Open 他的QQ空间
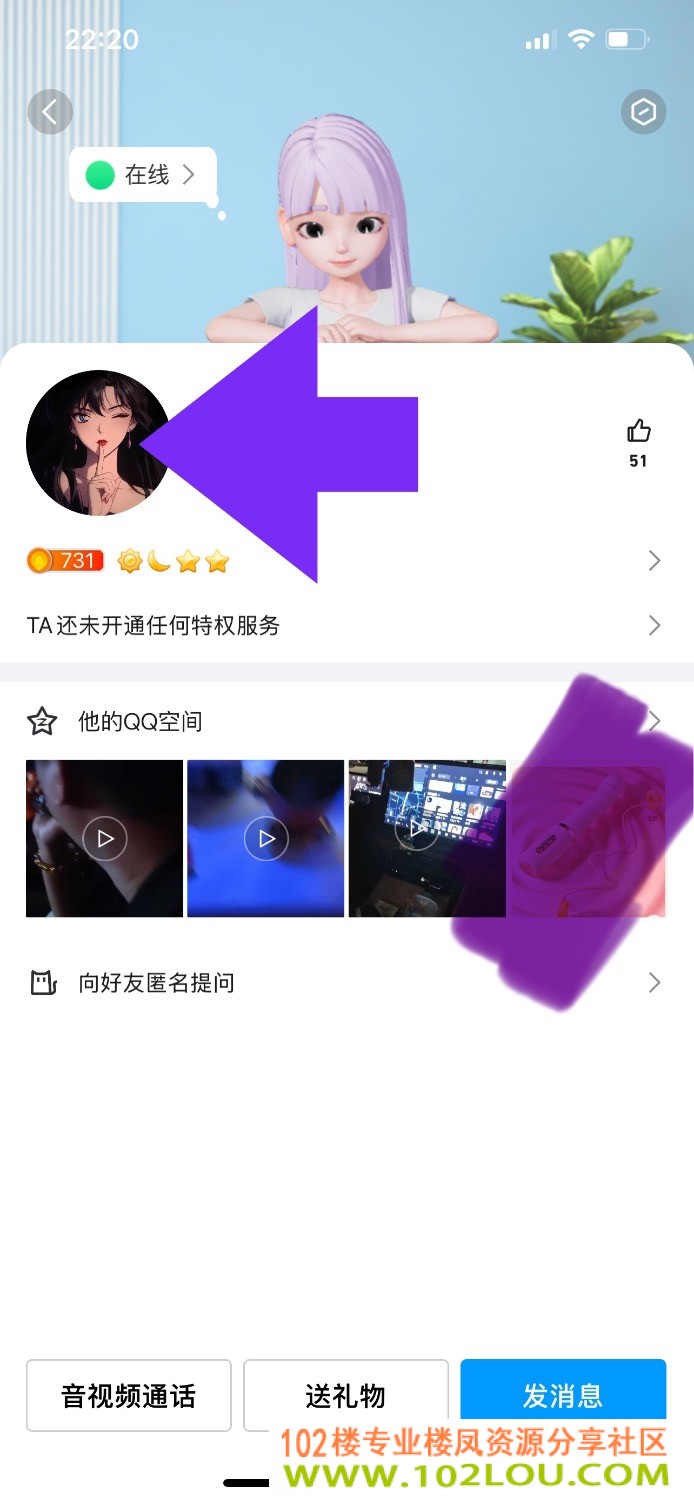Image resolution: width=694 pixels, height=1500 pixels. (x=346, y=721)
